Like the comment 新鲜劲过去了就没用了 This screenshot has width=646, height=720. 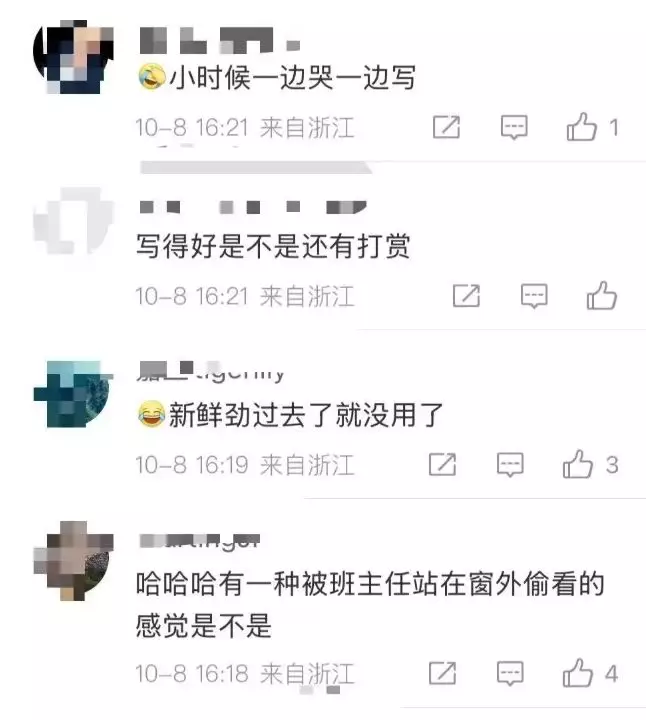579,465
